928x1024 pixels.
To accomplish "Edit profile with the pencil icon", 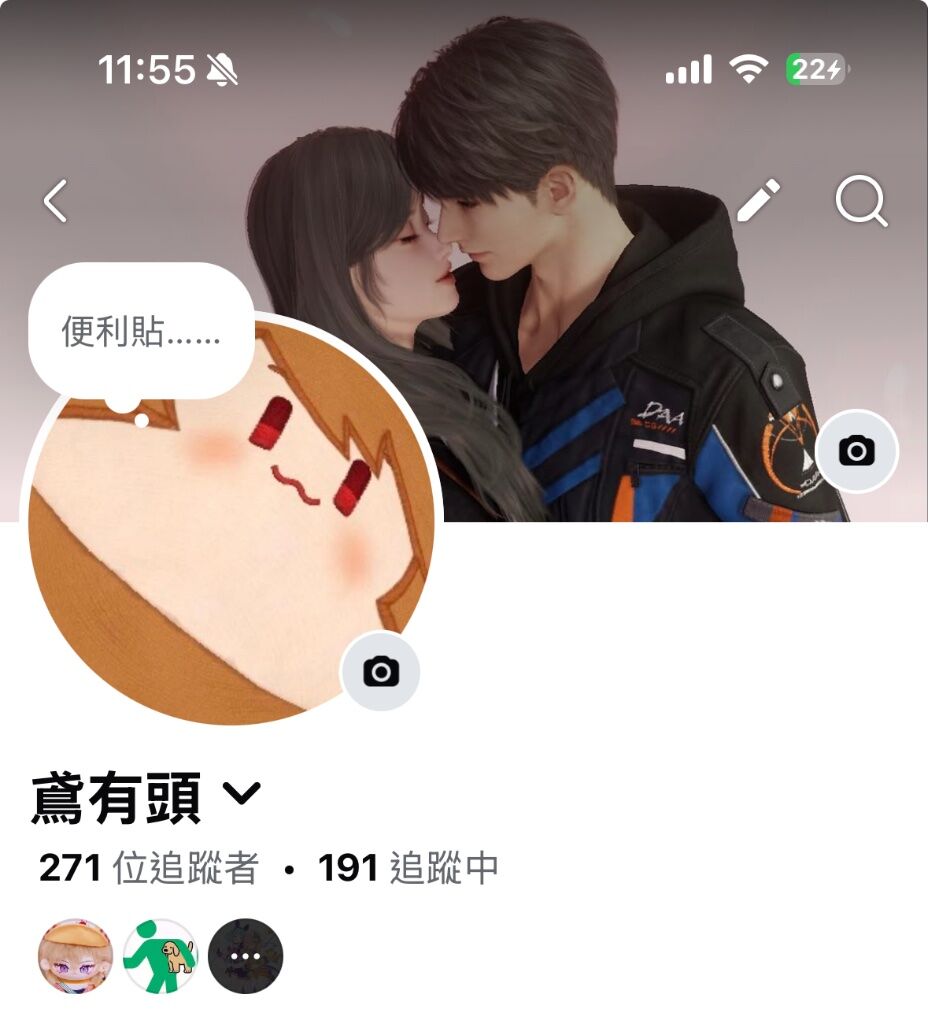I will click(x=758, y=201).
